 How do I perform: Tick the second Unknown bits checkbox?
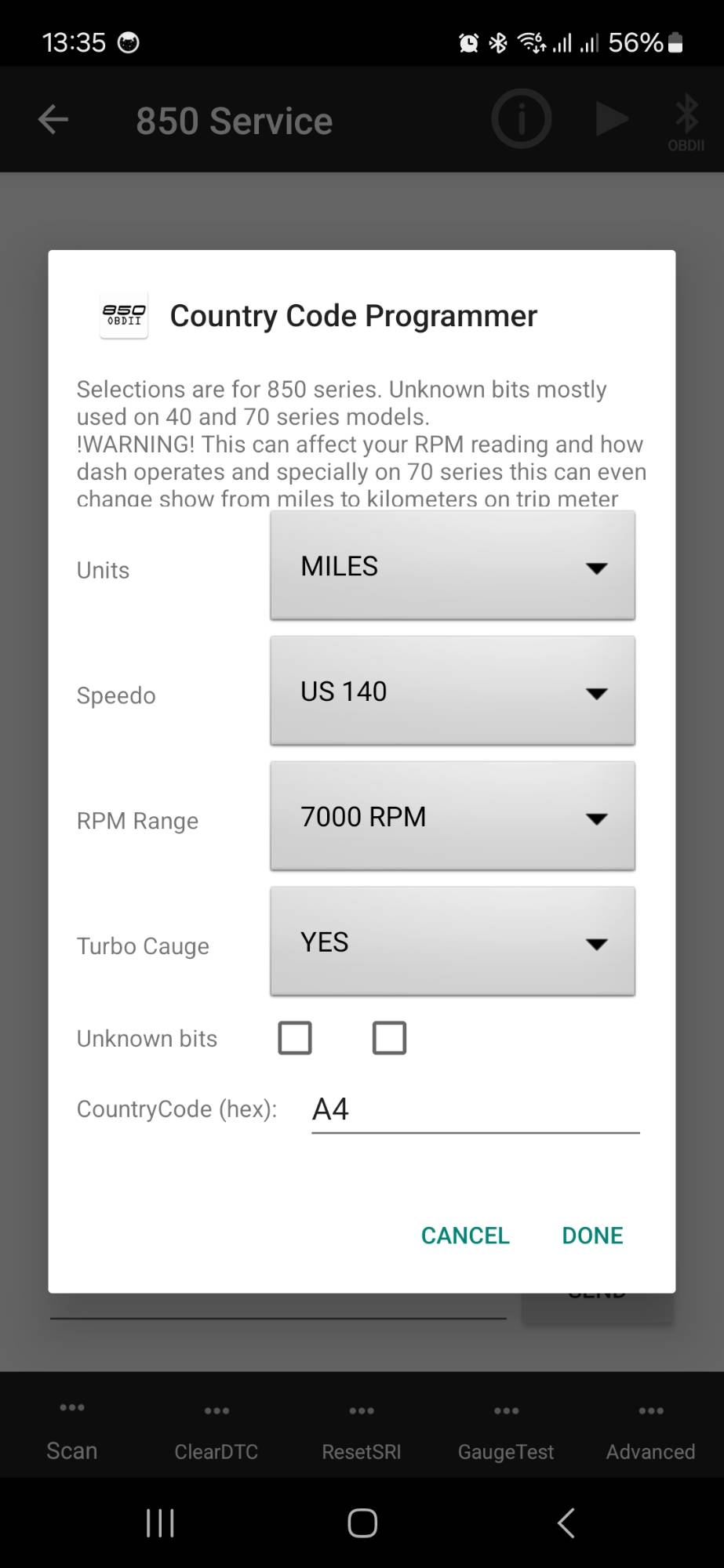389,1038
